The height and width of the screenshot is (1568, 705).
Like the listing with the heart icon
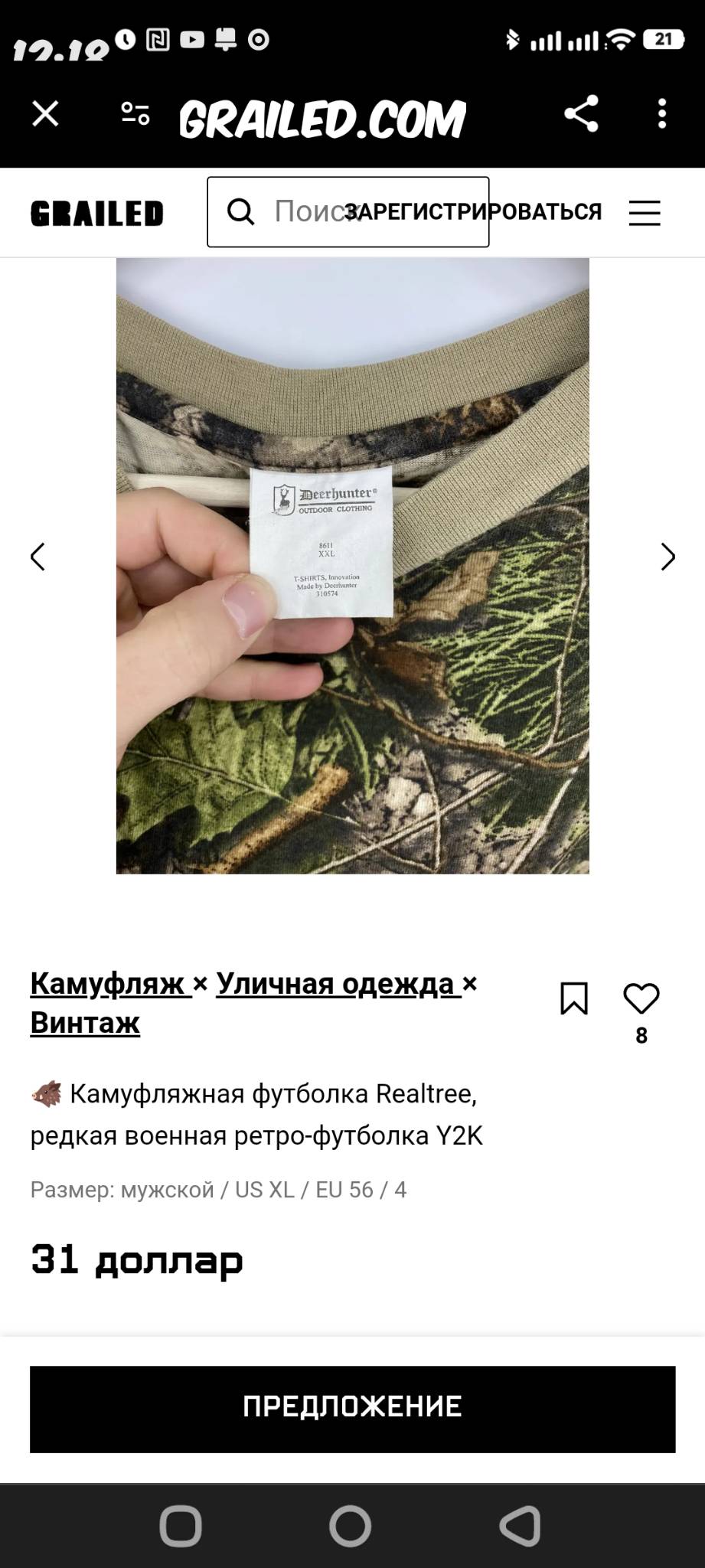(x=641, y=998)
